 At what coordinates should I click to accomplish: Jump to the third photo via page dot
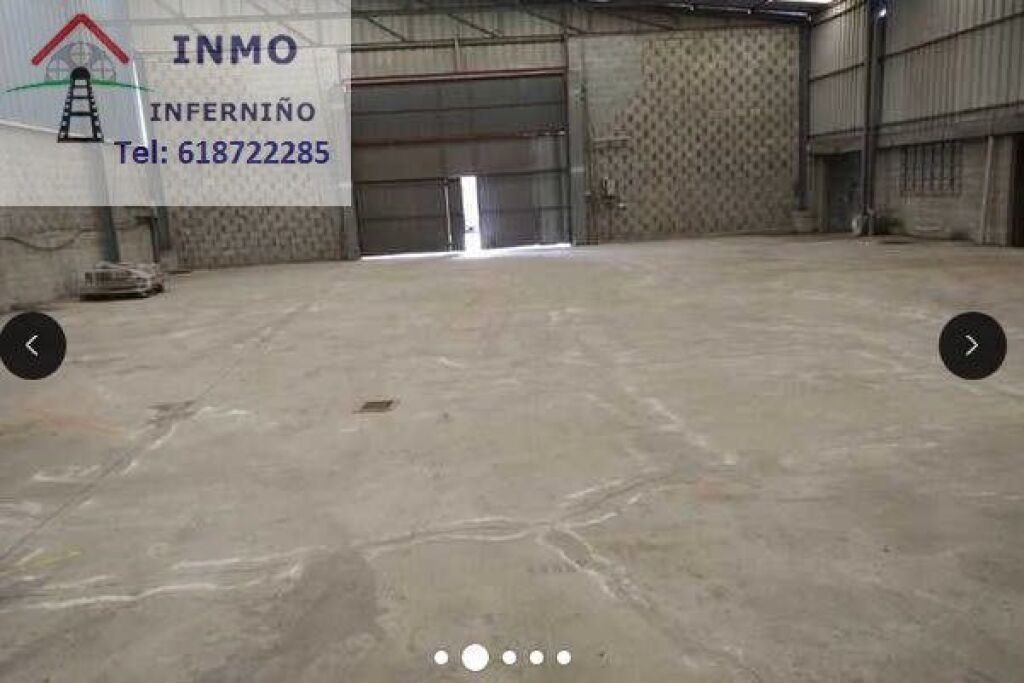click(509, 657)
